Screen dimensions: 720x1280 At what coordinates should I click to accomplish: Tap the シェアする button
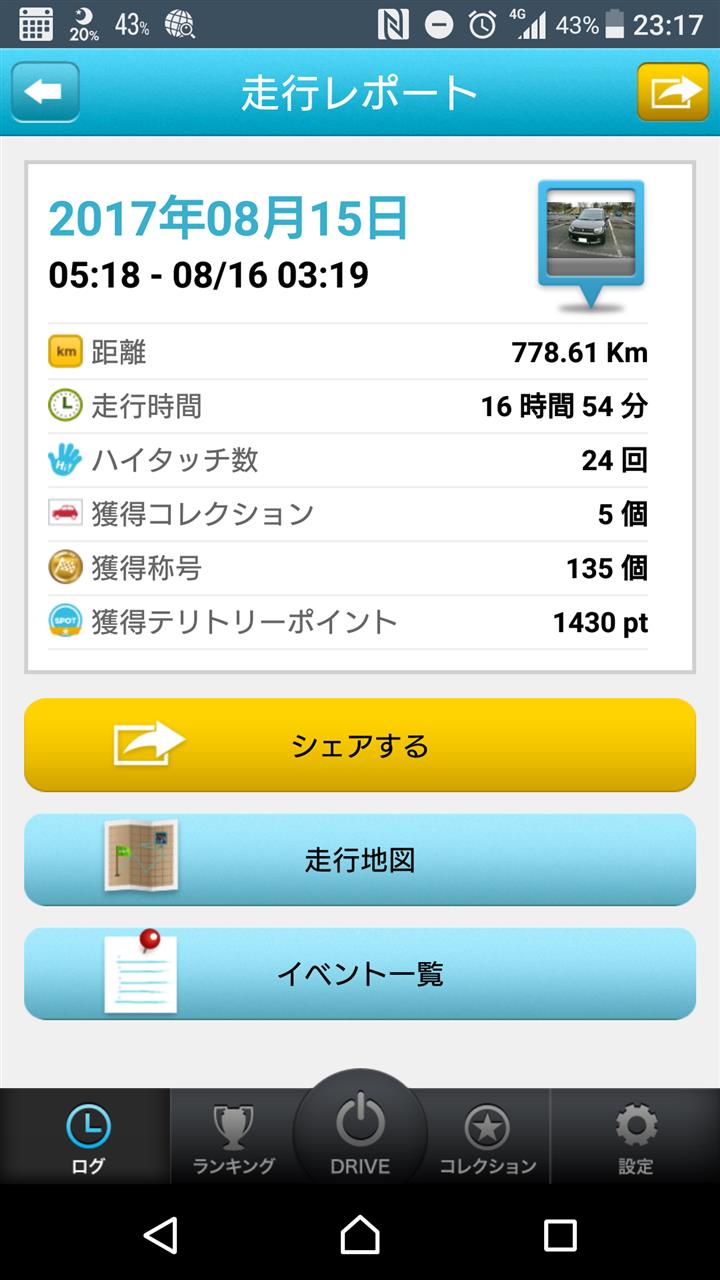pos(360,745)
